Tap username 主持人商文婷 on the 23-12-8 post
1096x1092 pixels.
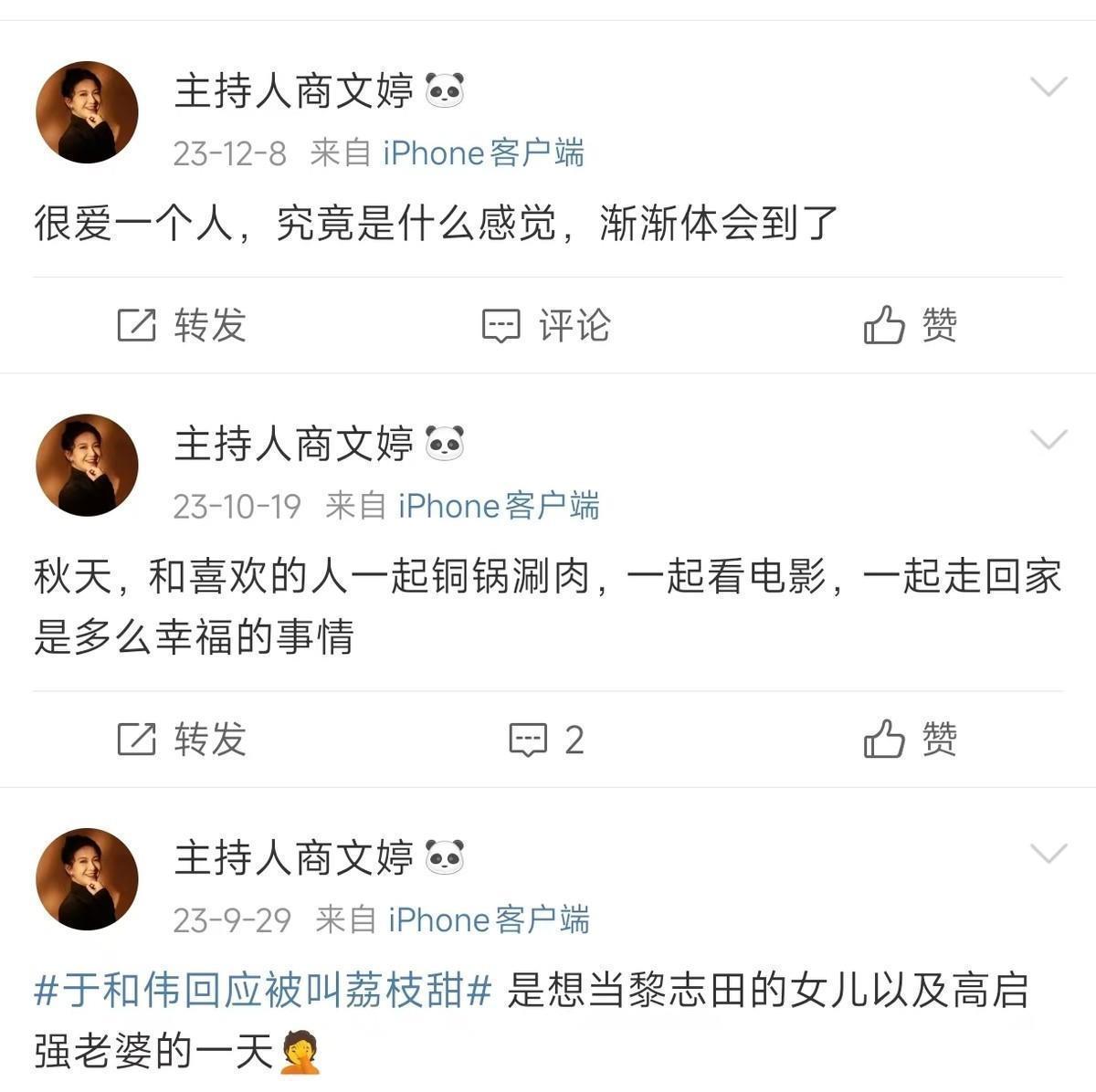coord(293,91)
